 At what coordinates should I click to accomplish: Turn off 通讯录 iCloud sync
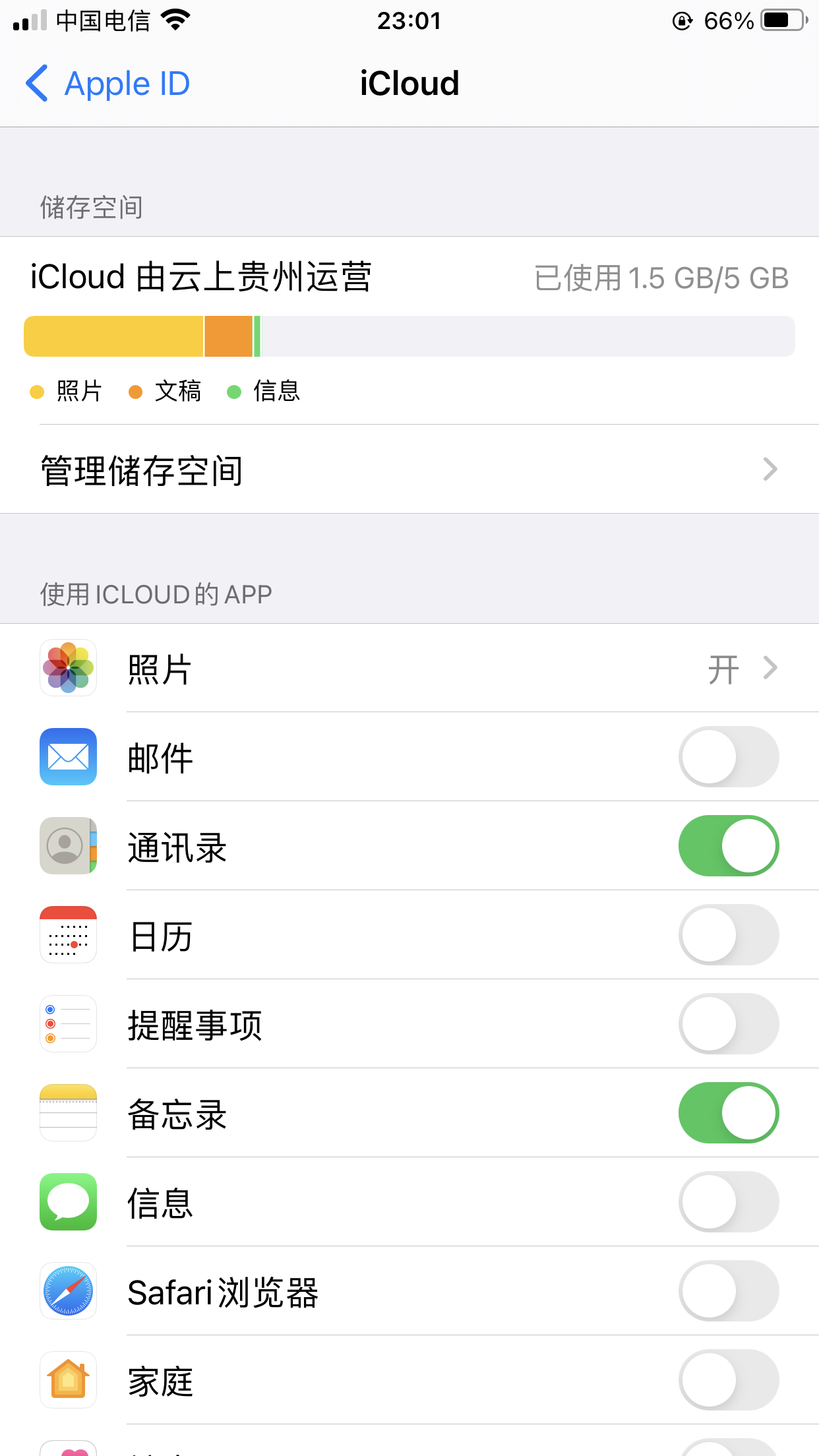pos(728,846)
